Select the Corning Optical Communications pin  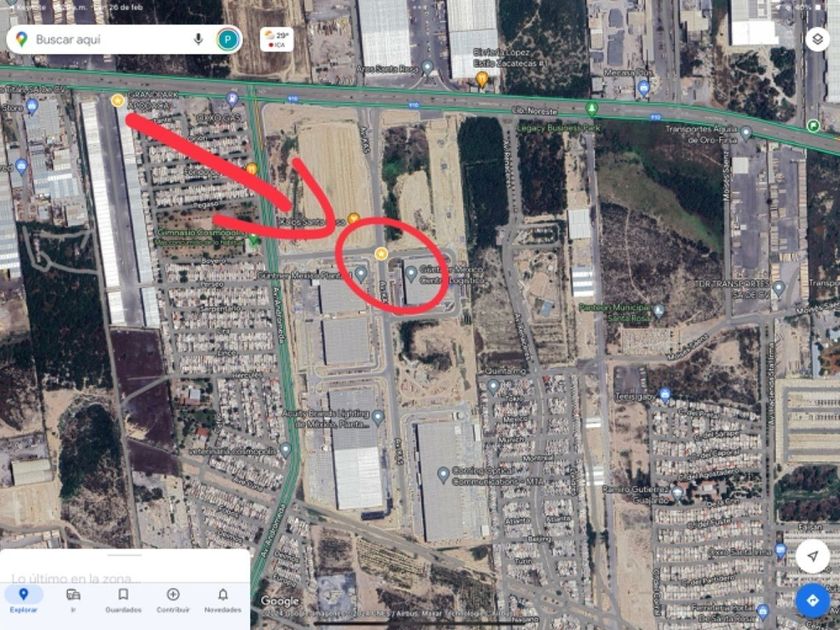pyautogui.click(x=443, y=475)
